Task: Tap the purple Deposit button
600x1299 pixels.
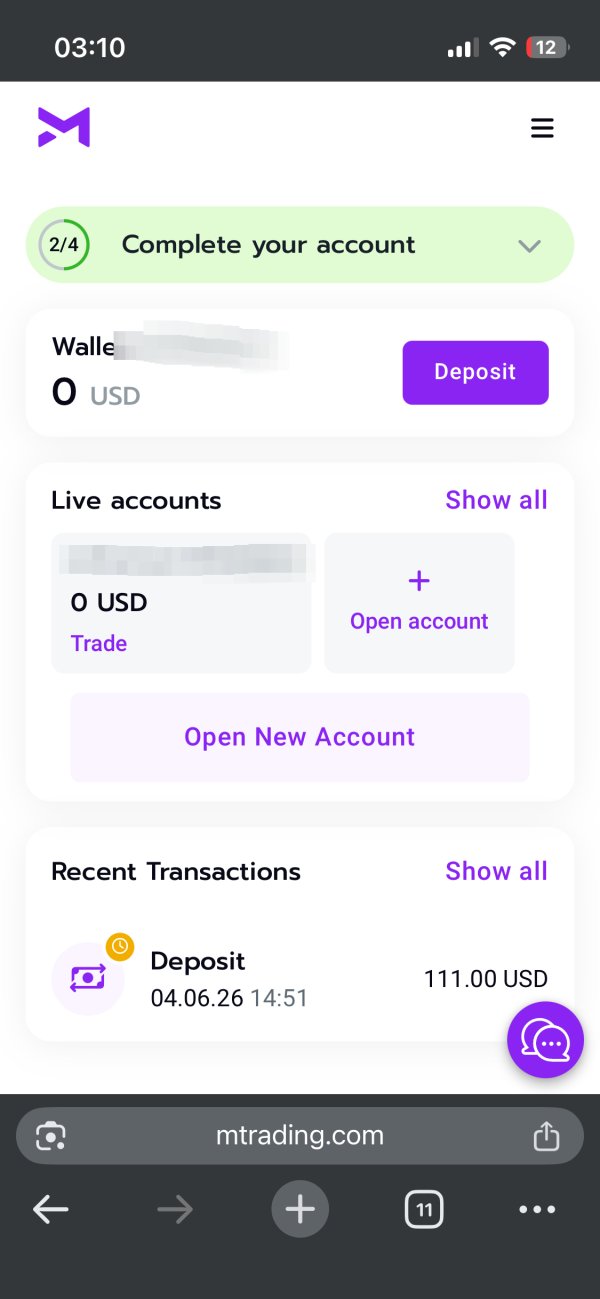Action: [x=475, y=372]
